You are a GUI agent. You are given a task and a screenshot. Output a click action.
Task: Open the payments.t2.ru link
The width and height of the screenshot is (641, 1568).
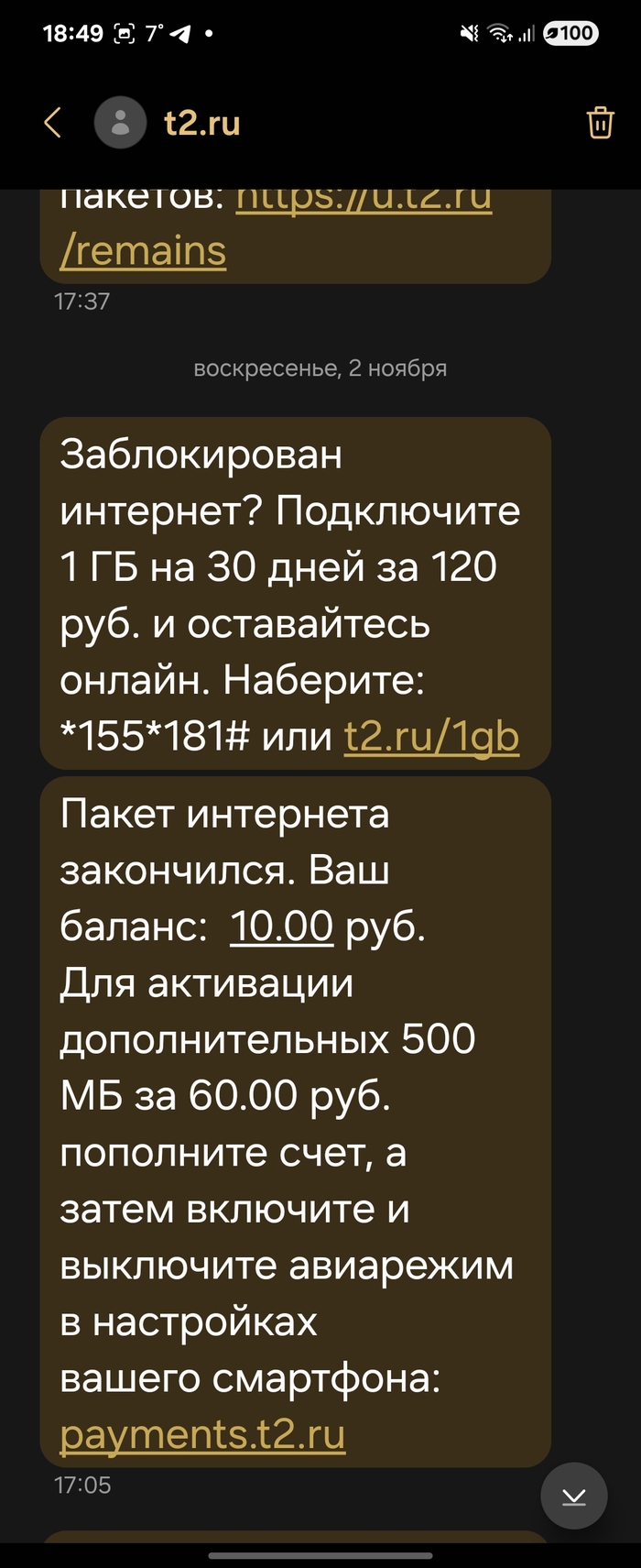pyautogui.click(x=202, y=1434)
